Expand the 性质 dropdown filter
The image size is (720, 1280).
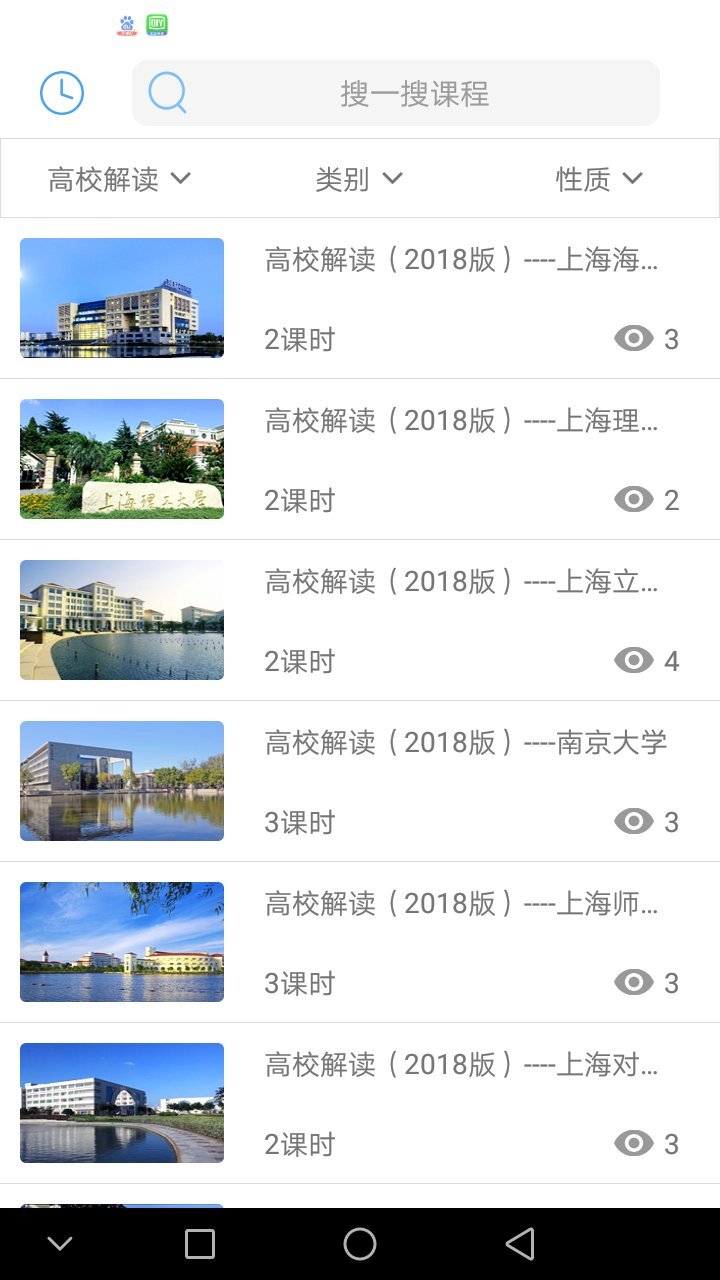coord(599,178)
